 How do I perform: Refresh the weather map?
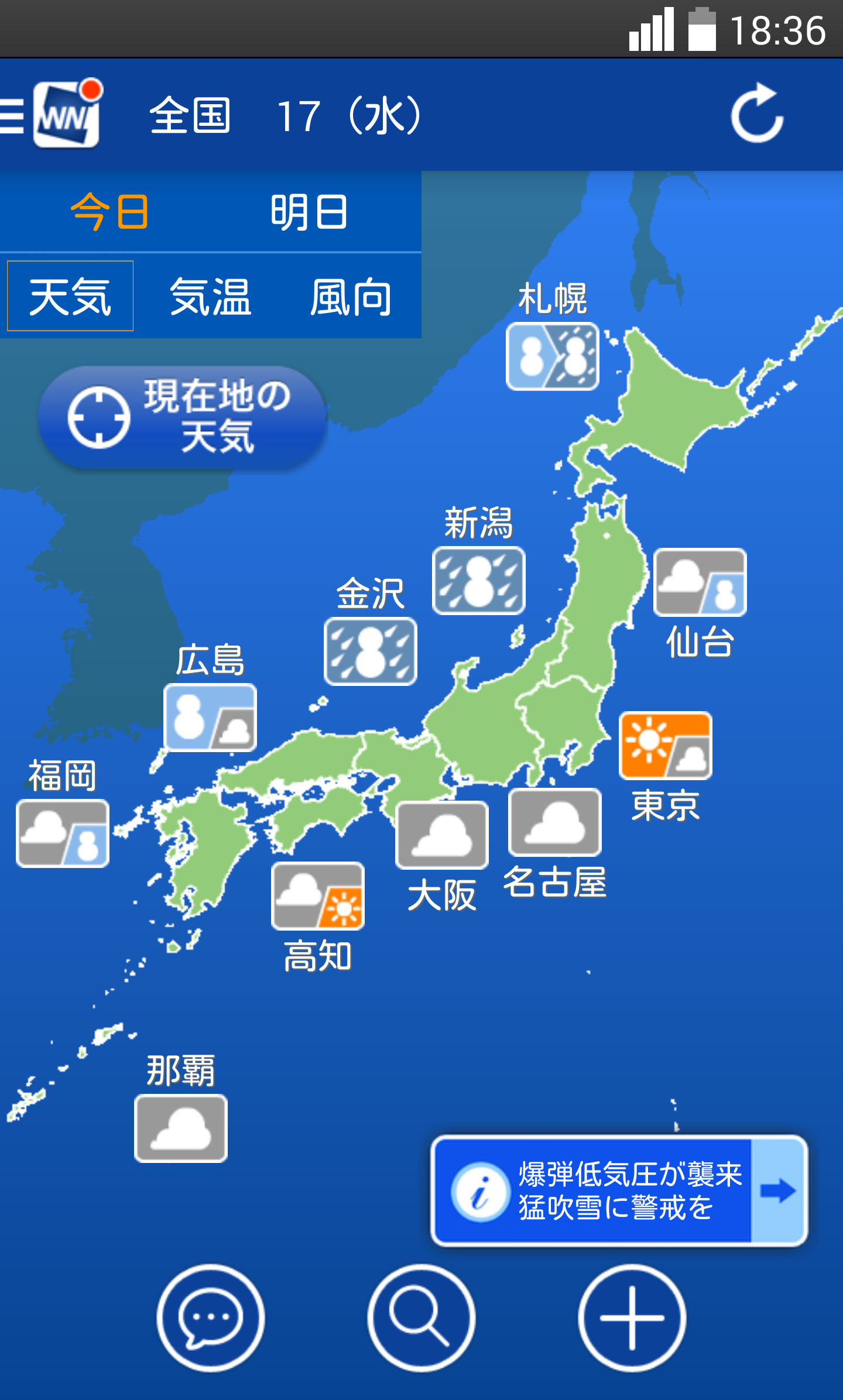(x=757, y=114)
